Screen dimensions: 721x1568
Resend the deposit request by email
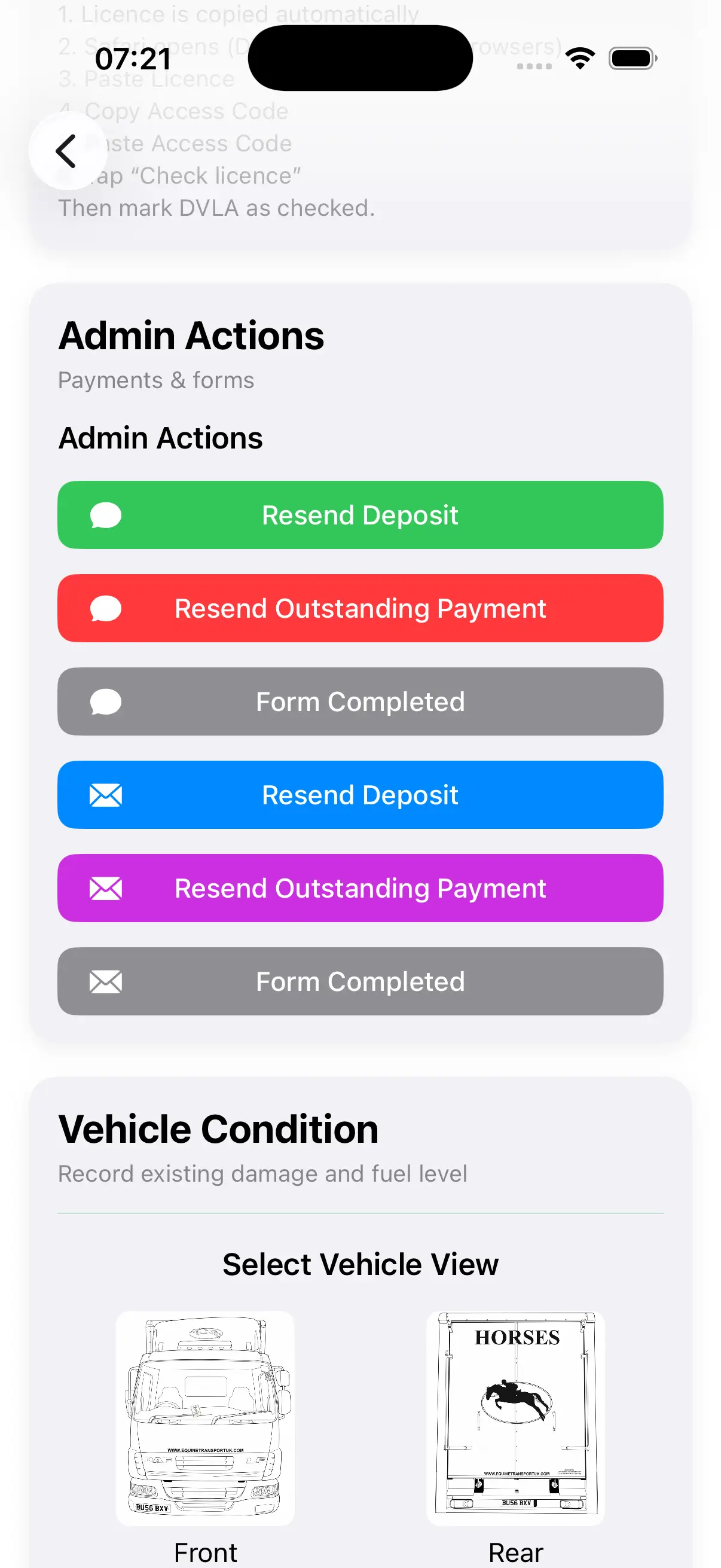(360, 795)
